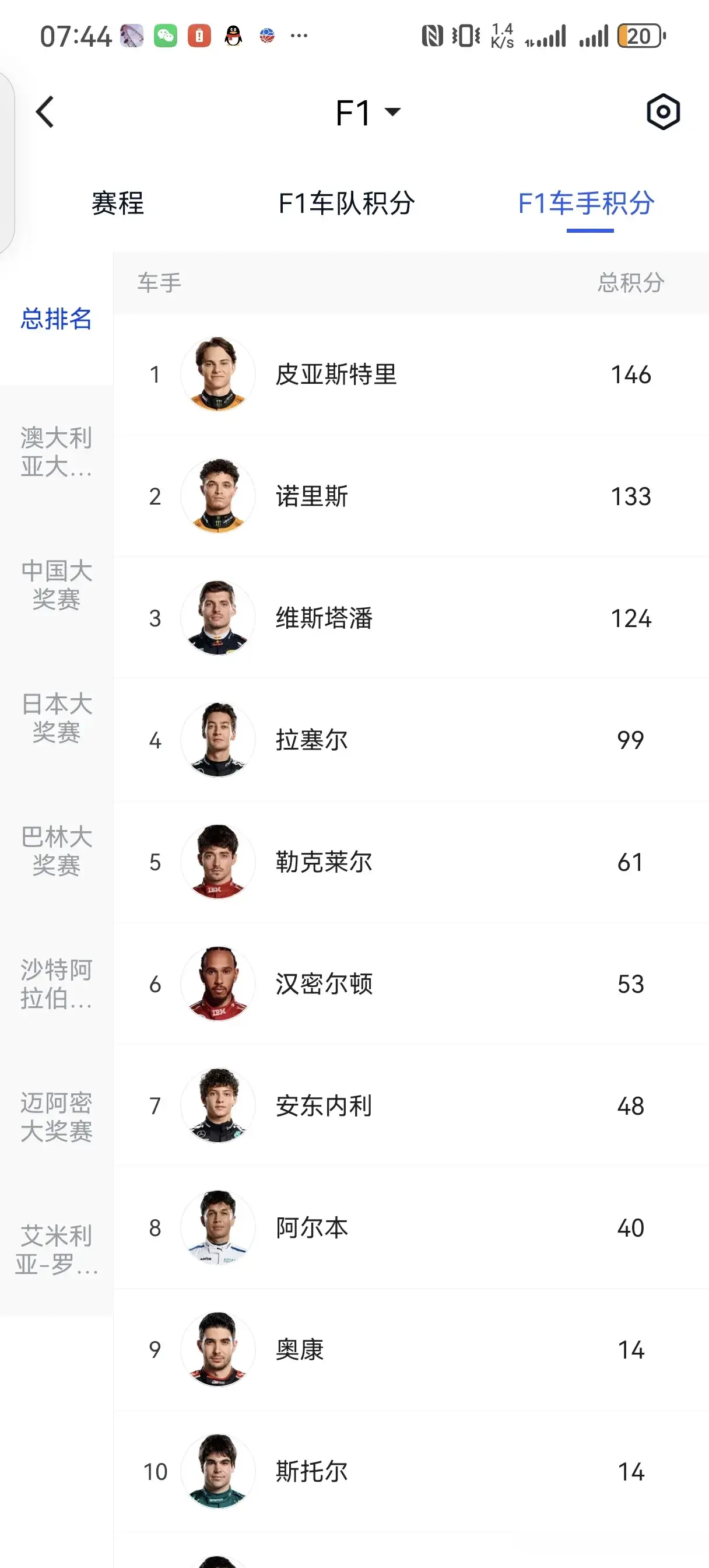Choose 中国大奖赛 in the side list
This screenshot has width=709, height=1568.
pyautogui.click(x=57, y=585)
